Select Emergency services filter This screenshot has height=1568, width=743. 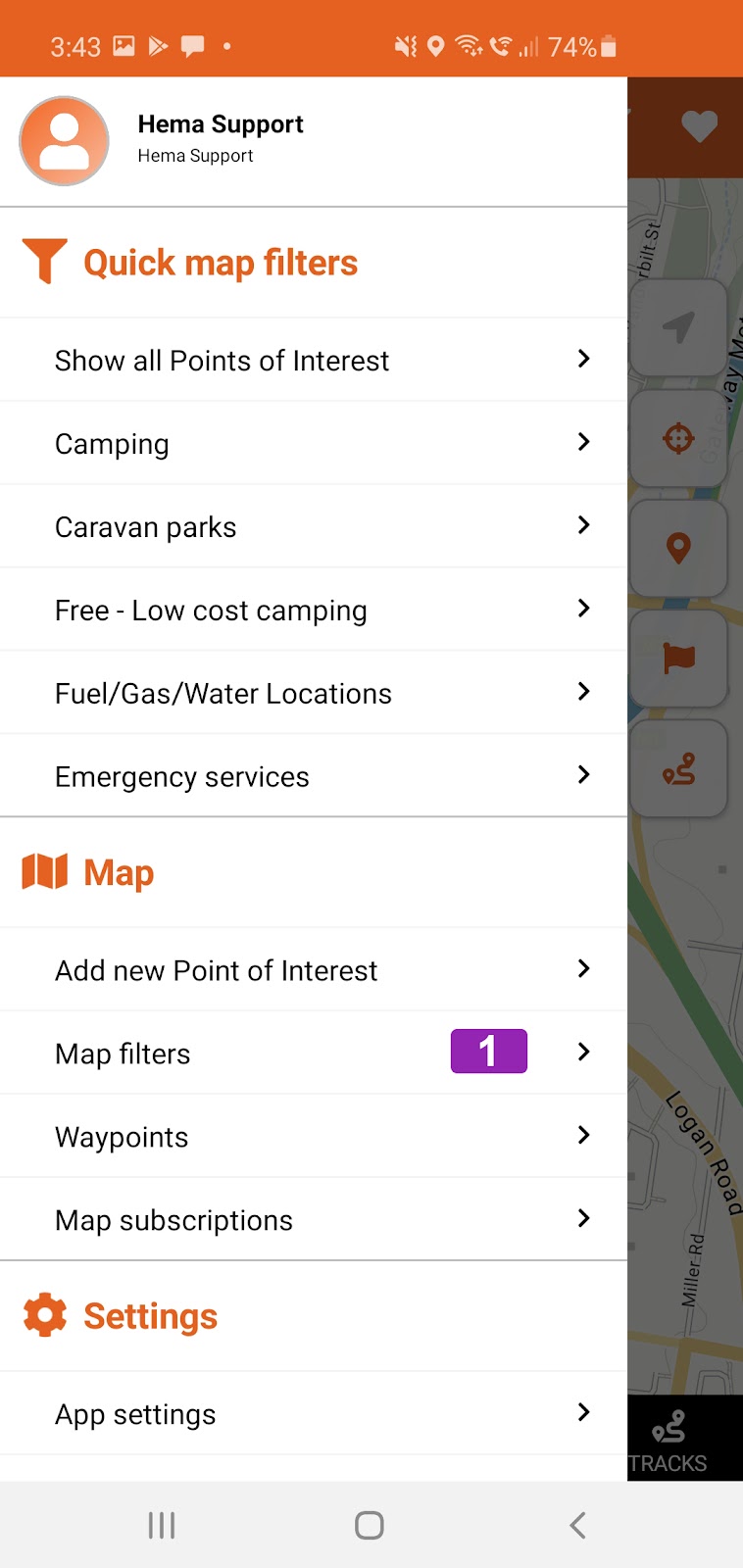[314, 776]
